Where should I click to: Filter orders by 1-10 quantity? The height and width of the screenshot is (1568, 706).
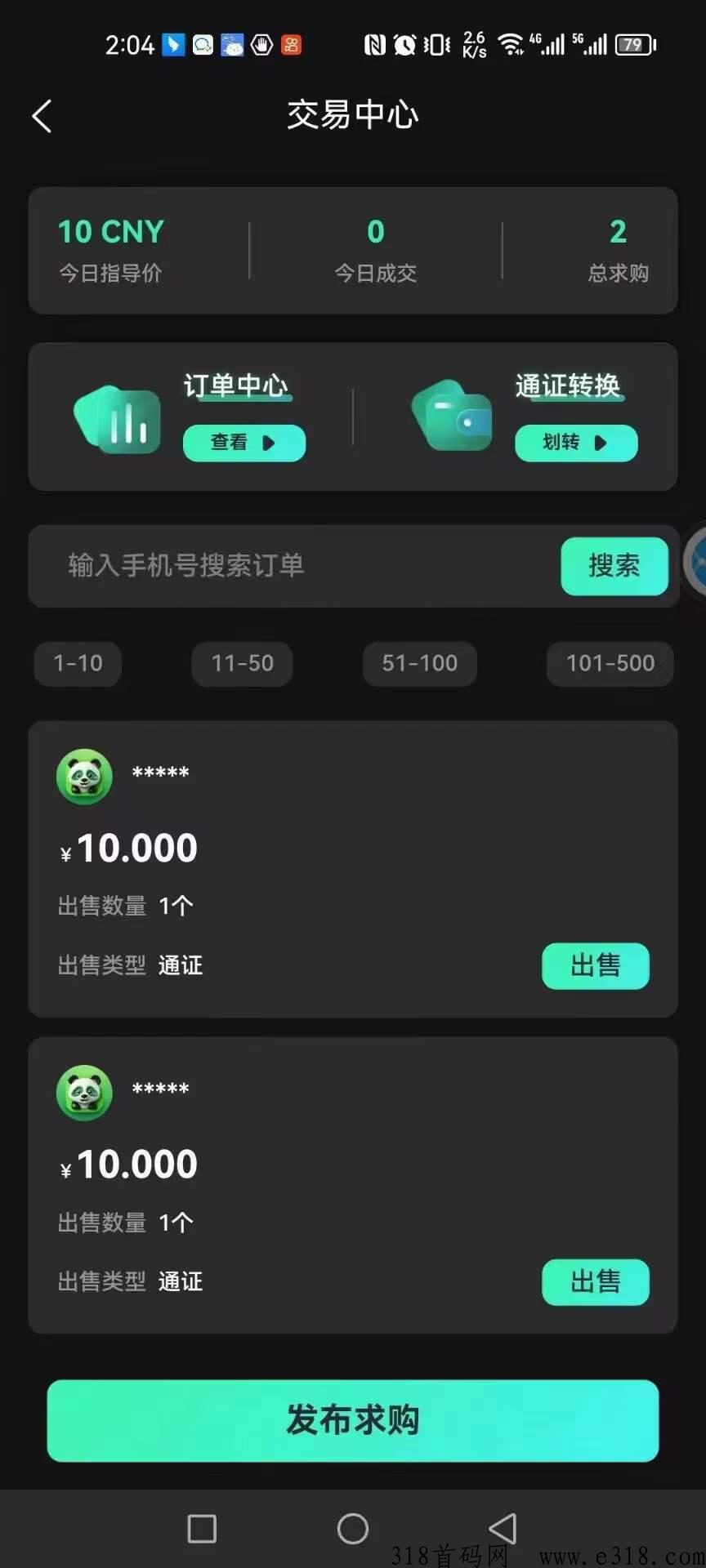click(x=78, y=663)
